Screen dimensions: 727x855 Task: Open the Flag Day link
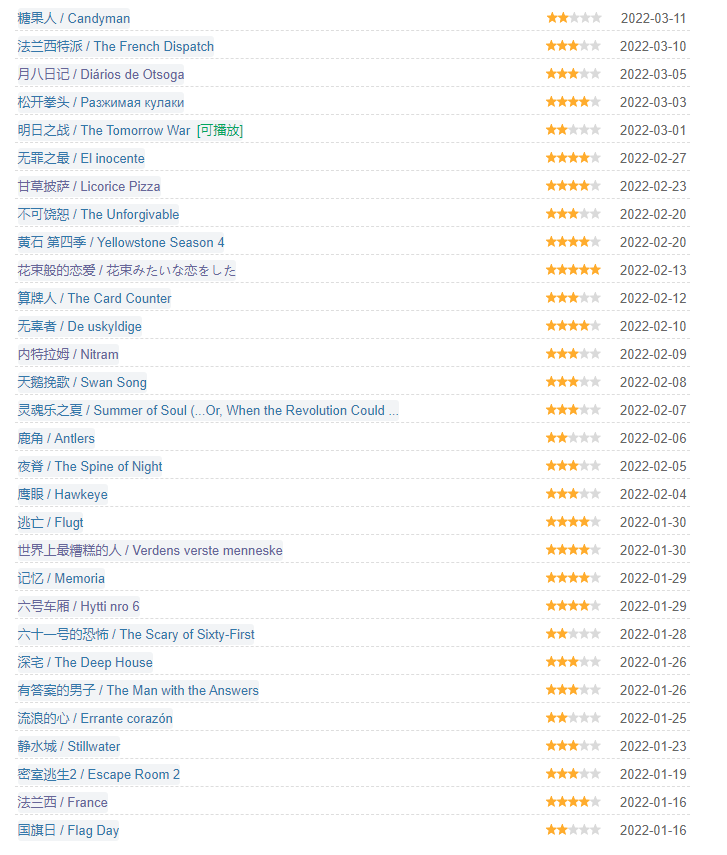pyautogui.click(x=69, y=830)
